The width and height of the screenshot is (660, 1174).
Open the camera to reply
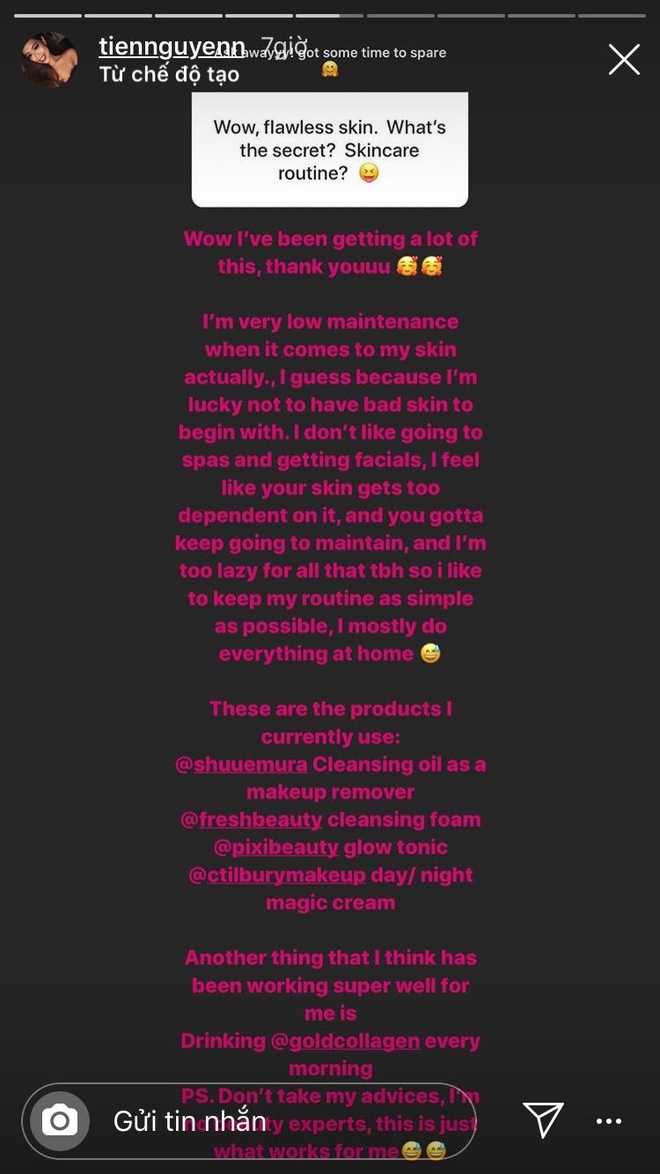[59, 1121]
